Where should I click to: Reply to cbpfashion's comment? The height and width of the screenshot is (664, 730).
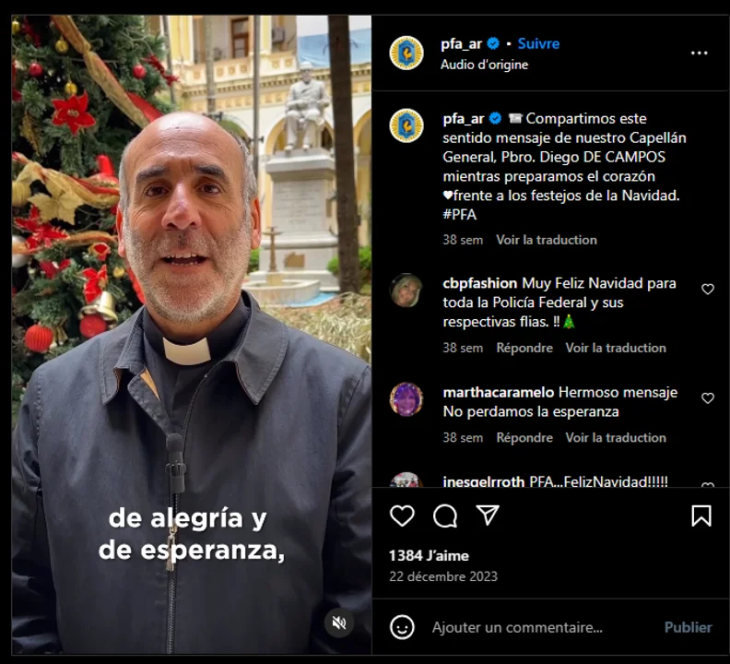(524, 348)
